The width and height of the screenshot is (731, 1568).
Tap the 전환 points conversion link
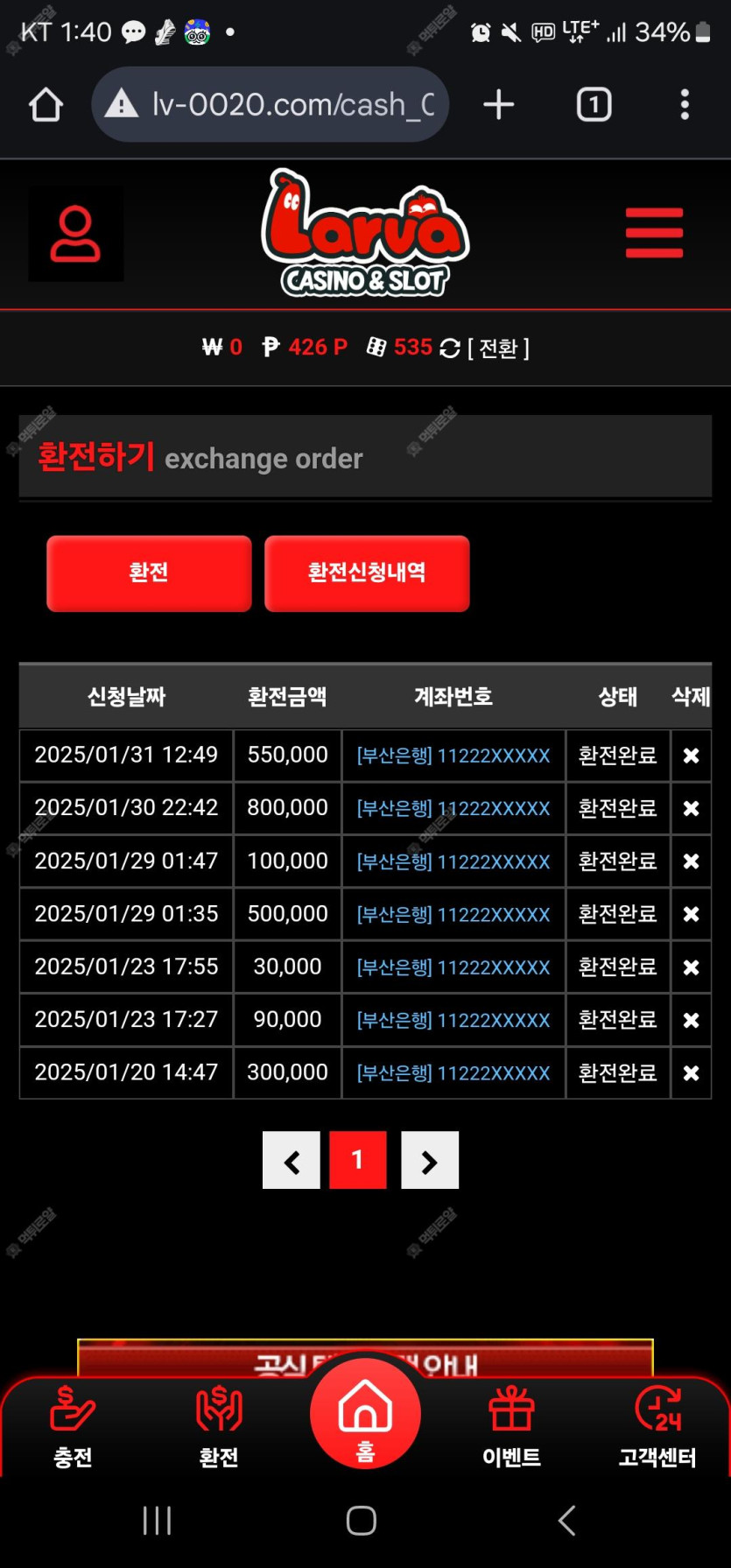coord(498,348)
